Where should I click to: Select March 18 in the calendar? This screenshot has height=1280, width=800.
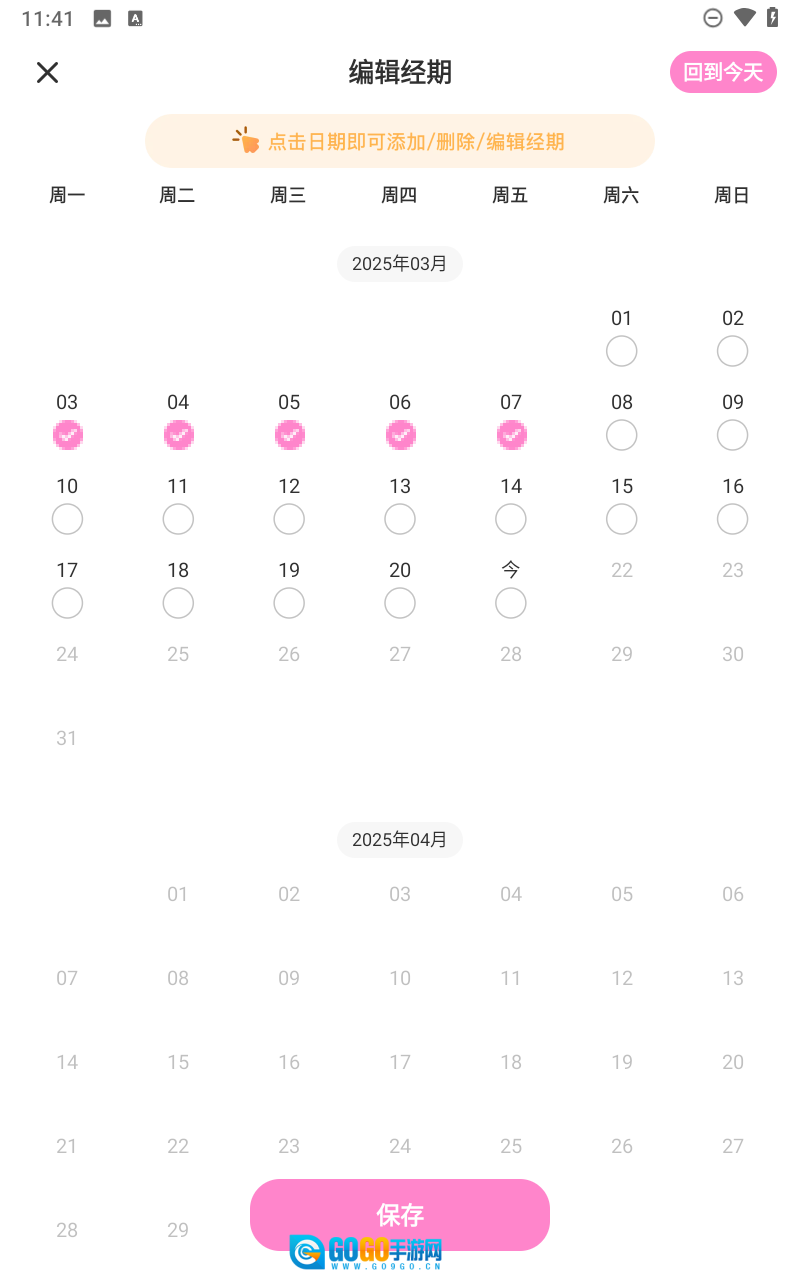(178, 603)
